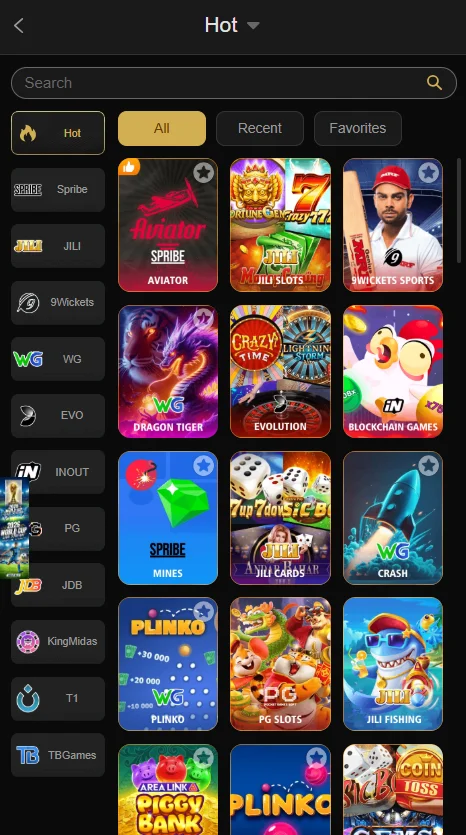Screen dimensions: 466x835
Task: Open the Crash rocket game
Action: click(393, 518)
